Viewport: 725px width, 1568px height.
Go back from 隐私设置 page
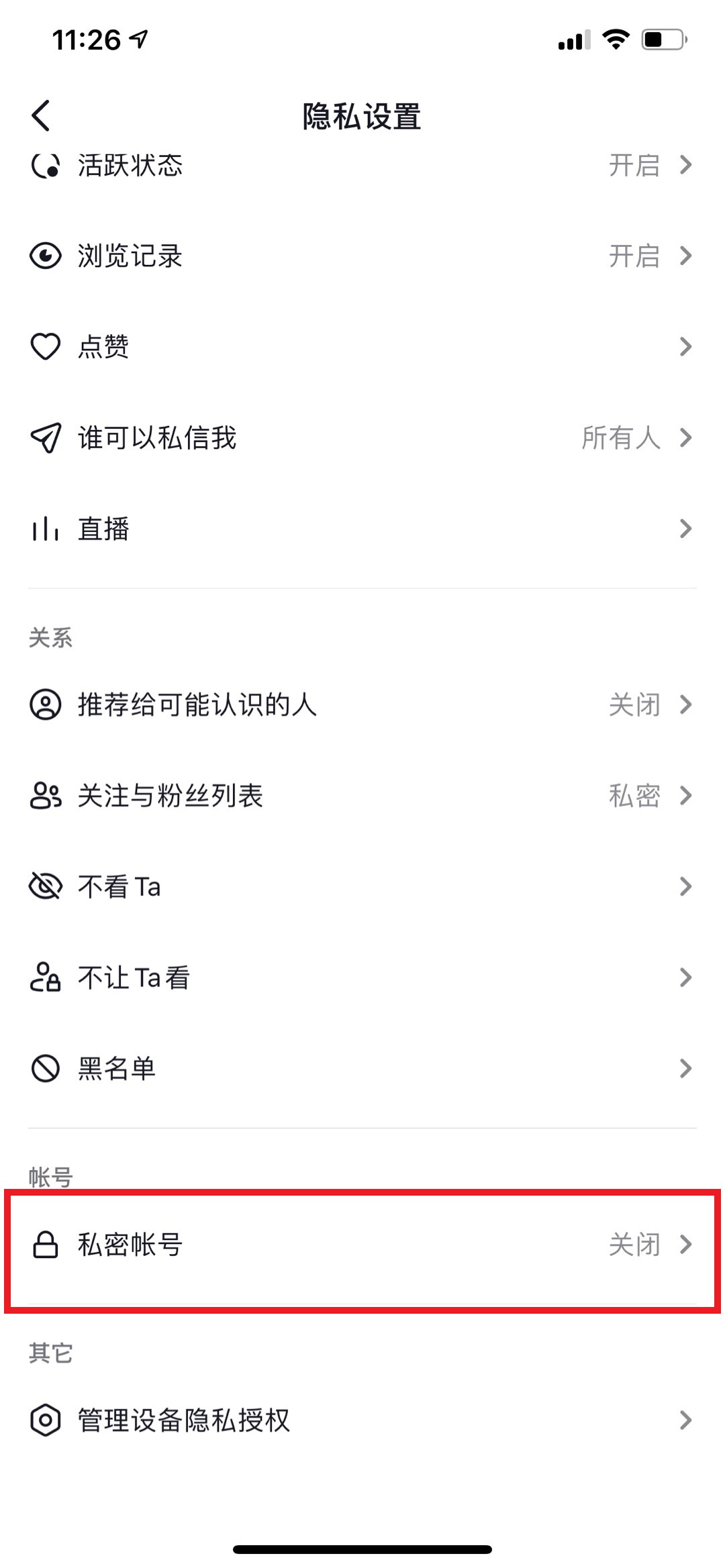click(x=42, y=115)
